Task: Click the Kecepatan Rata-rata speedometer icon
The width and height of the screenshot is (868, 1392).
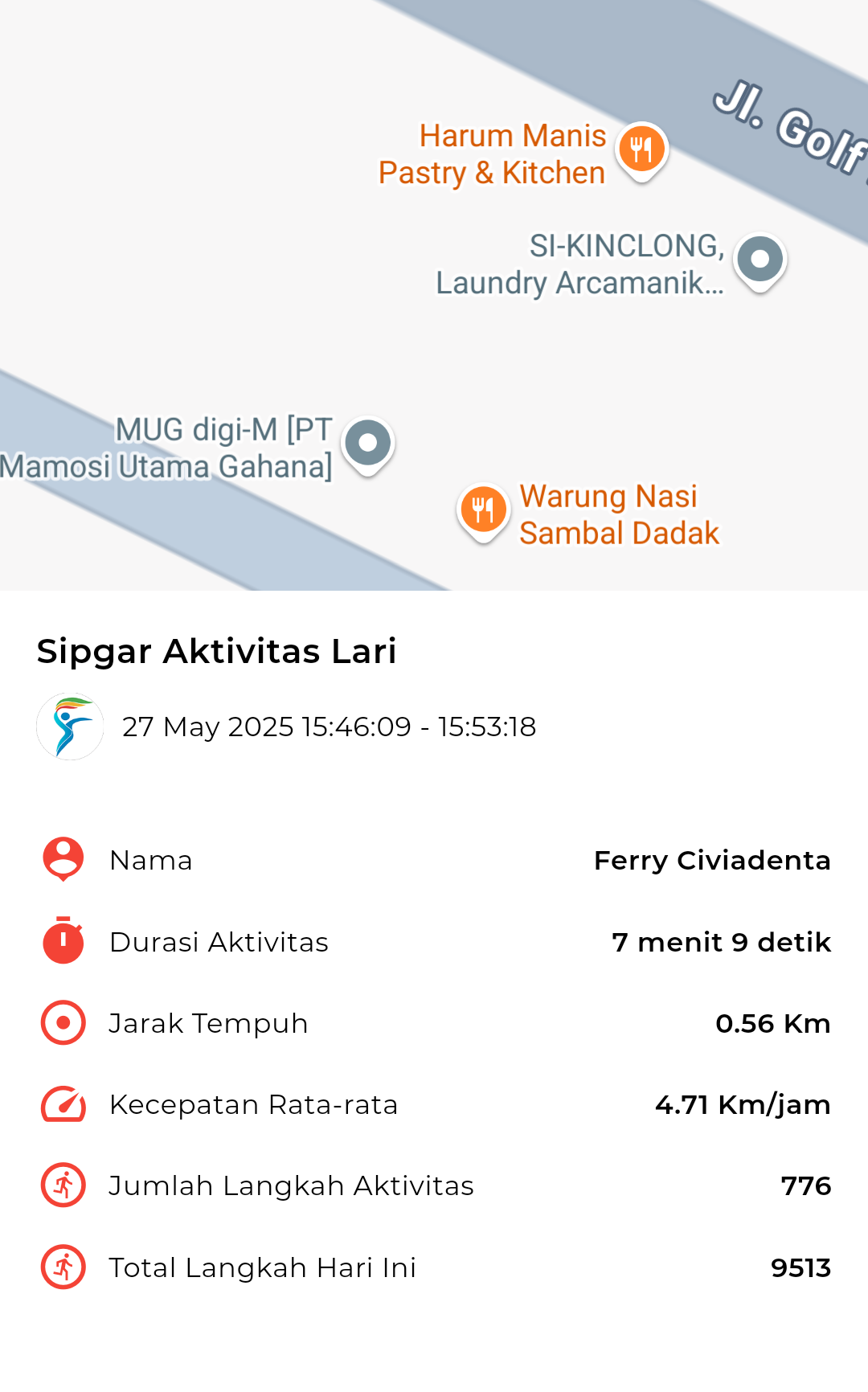Action: (x=62, y=1104)
